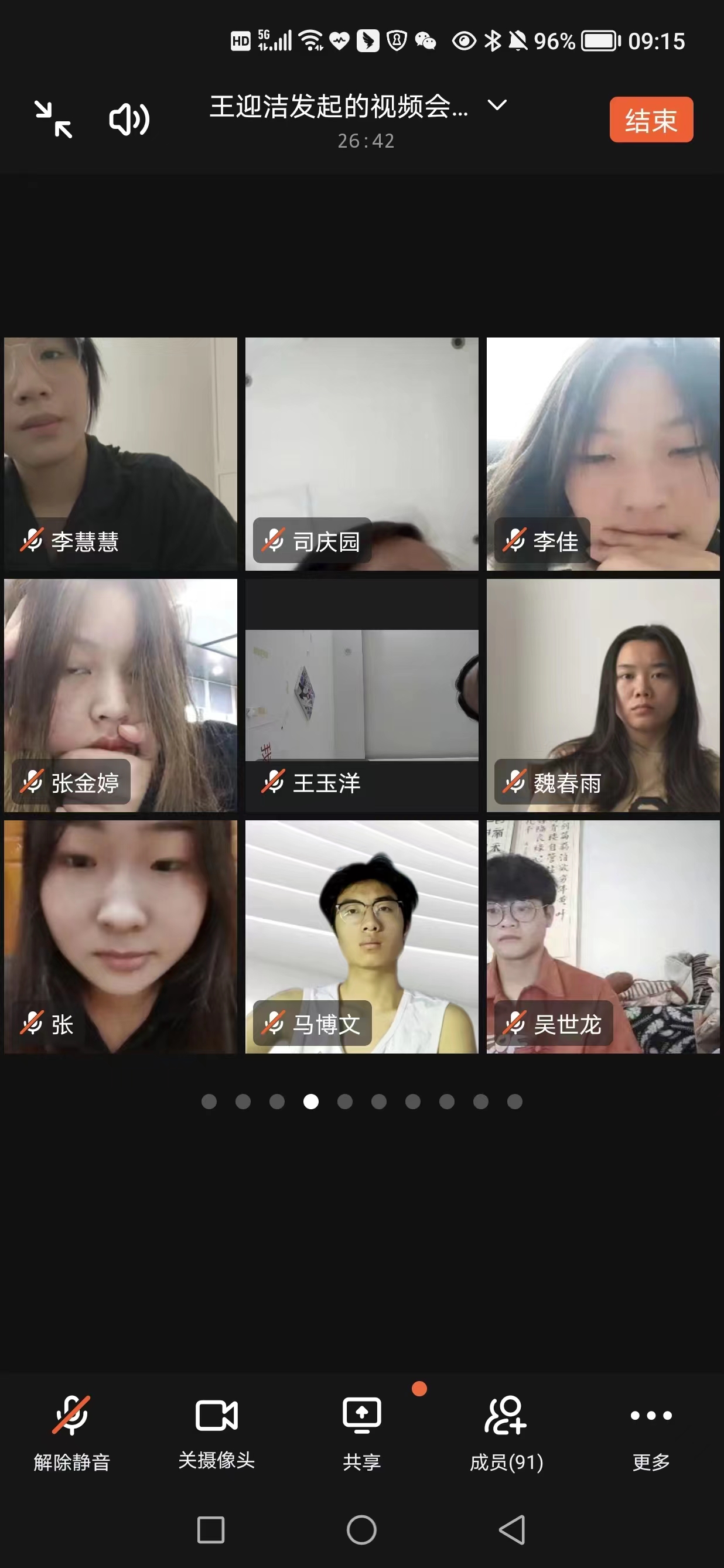Toggle the speaker audio output
The height and width of the screenshot is (1568, 724).
[x=129, y=120]
